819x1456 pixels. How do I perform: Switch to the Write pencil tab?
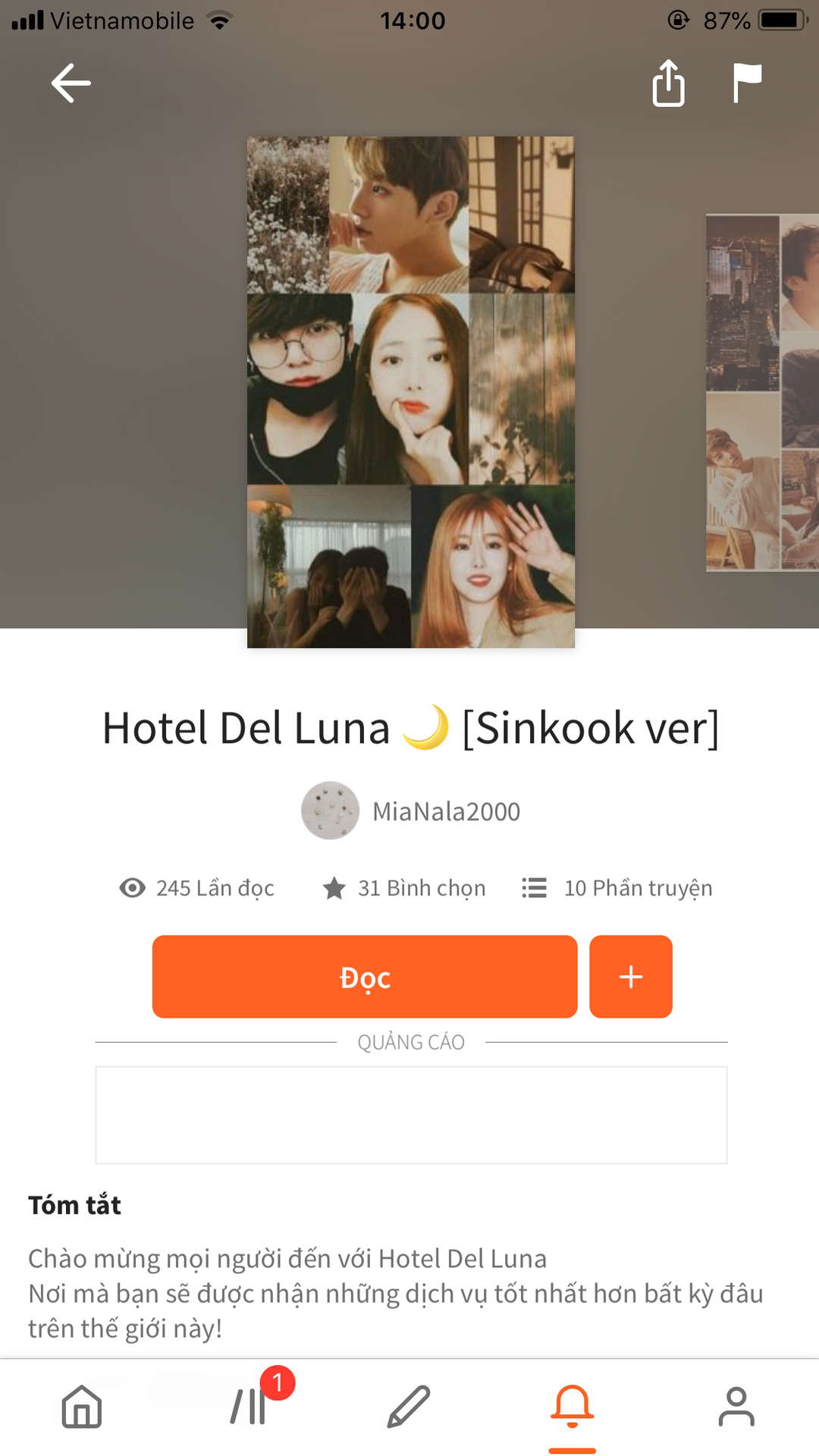pos(409,1407)
